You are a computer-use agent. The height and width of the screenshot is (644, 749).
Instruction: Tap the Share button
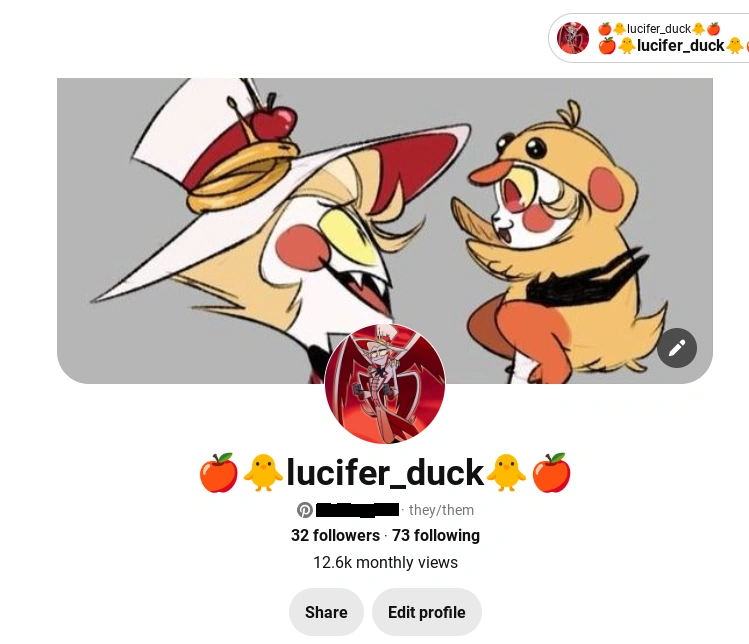point(326,612)
